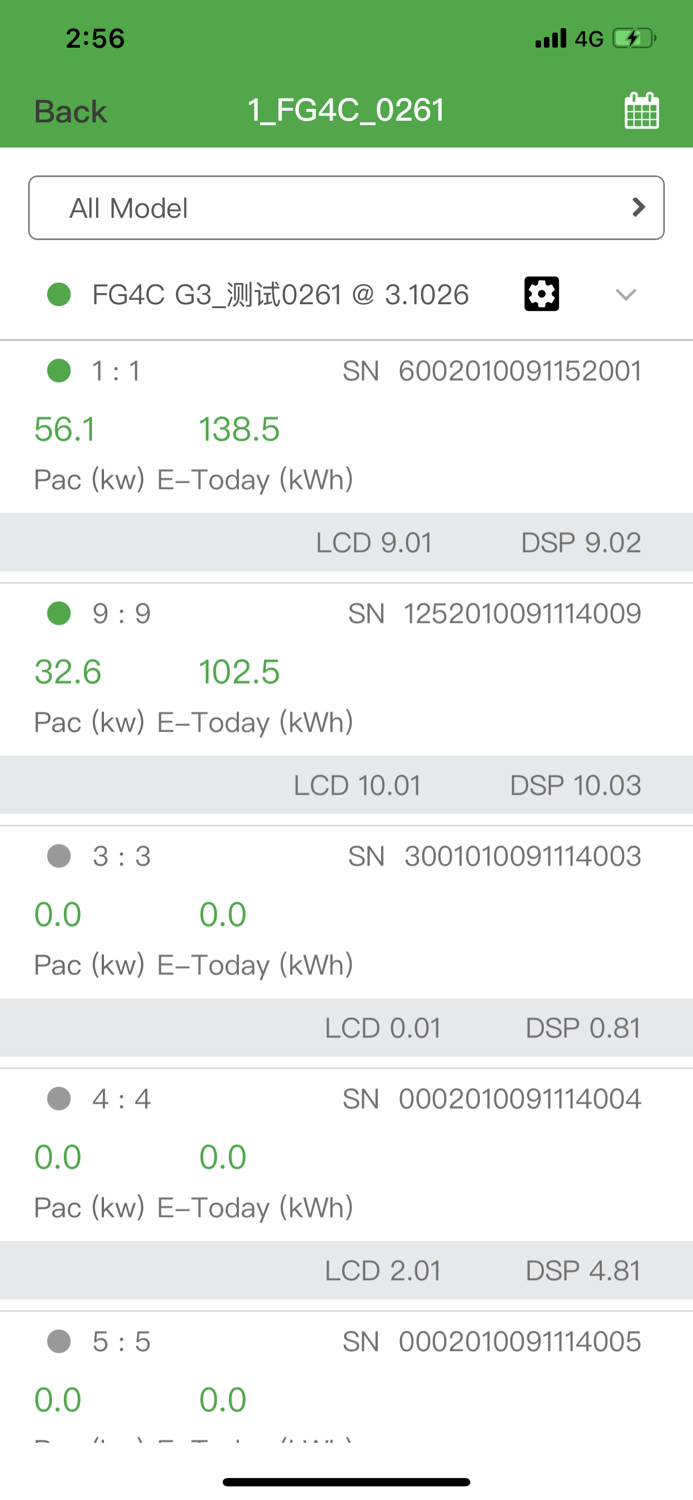Open the All Model dropdown

click(346, 208)
